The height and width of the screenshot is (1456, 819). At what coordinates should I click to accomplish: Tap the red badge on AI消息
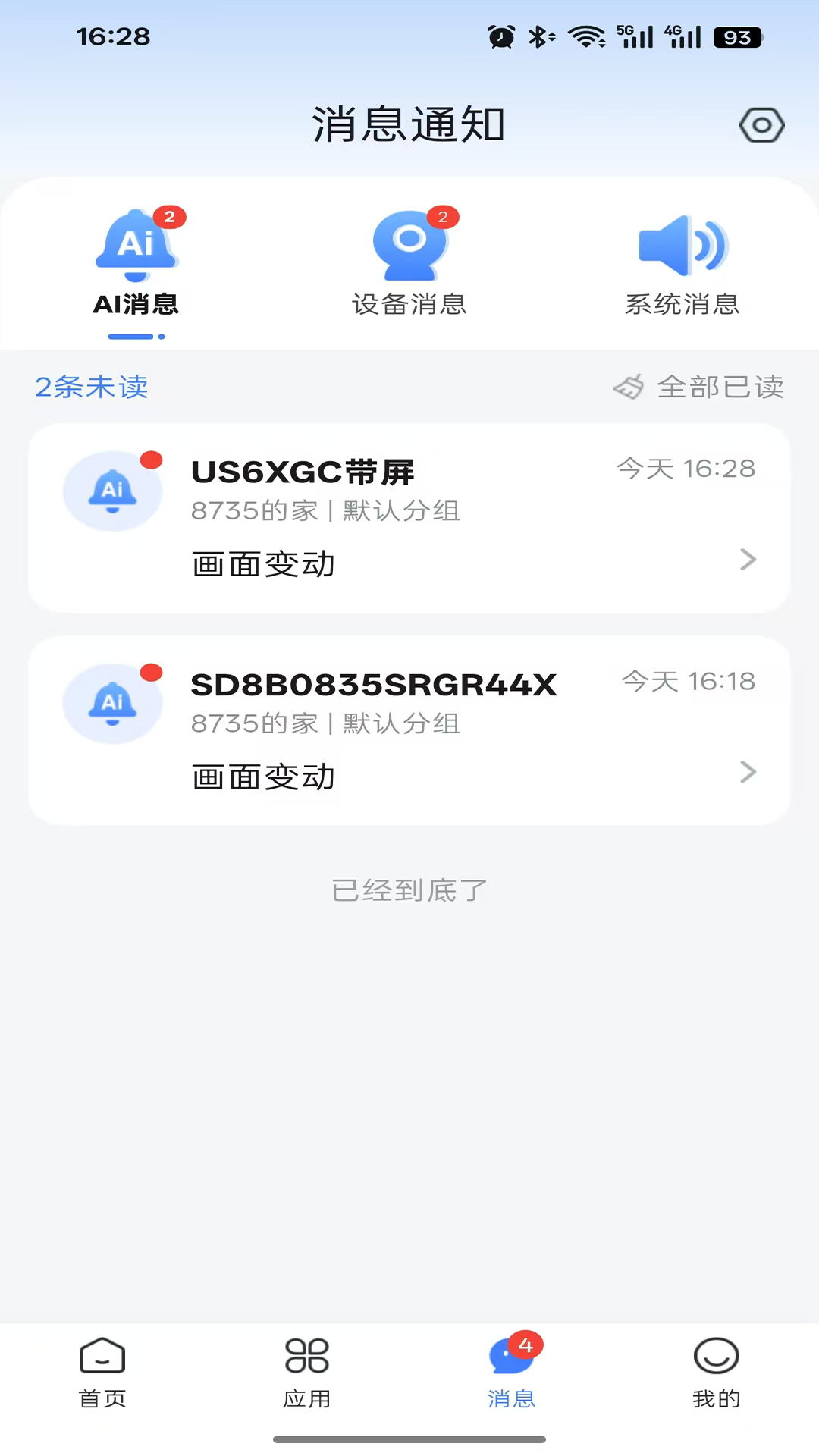(x=171, y=217)
